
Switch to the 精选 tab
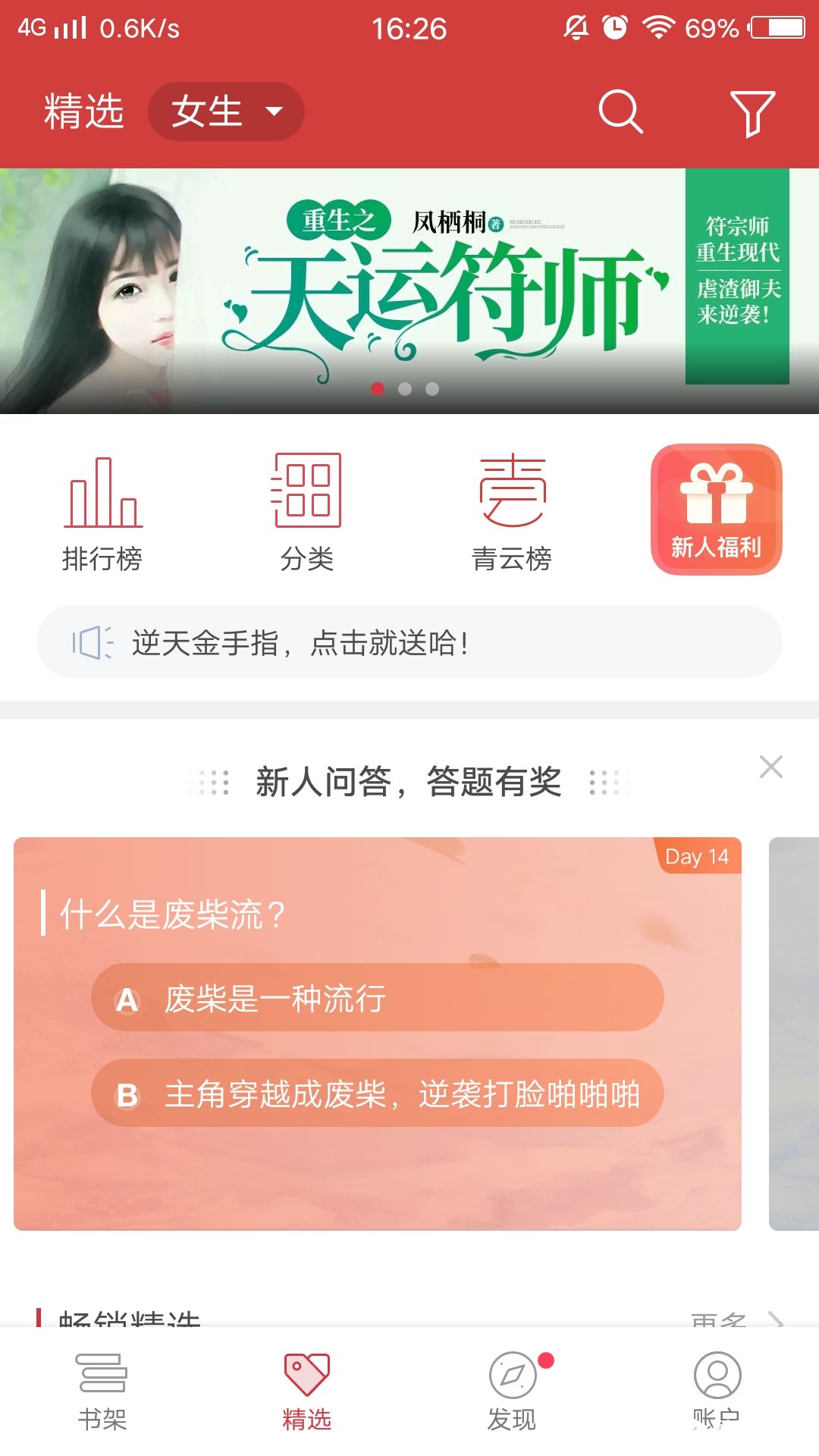pyautogui.click(x=307, y=1392)
